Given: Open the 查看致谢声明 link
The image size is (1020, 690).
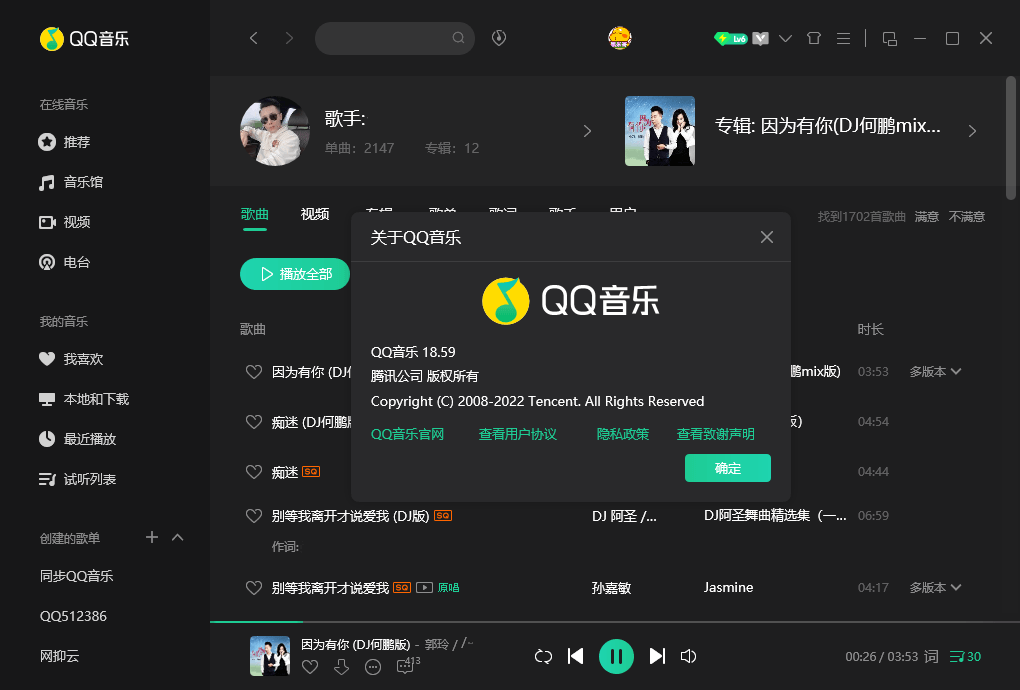Looking at the screenshot, I should pyautogui.click(x=716, y=434).
